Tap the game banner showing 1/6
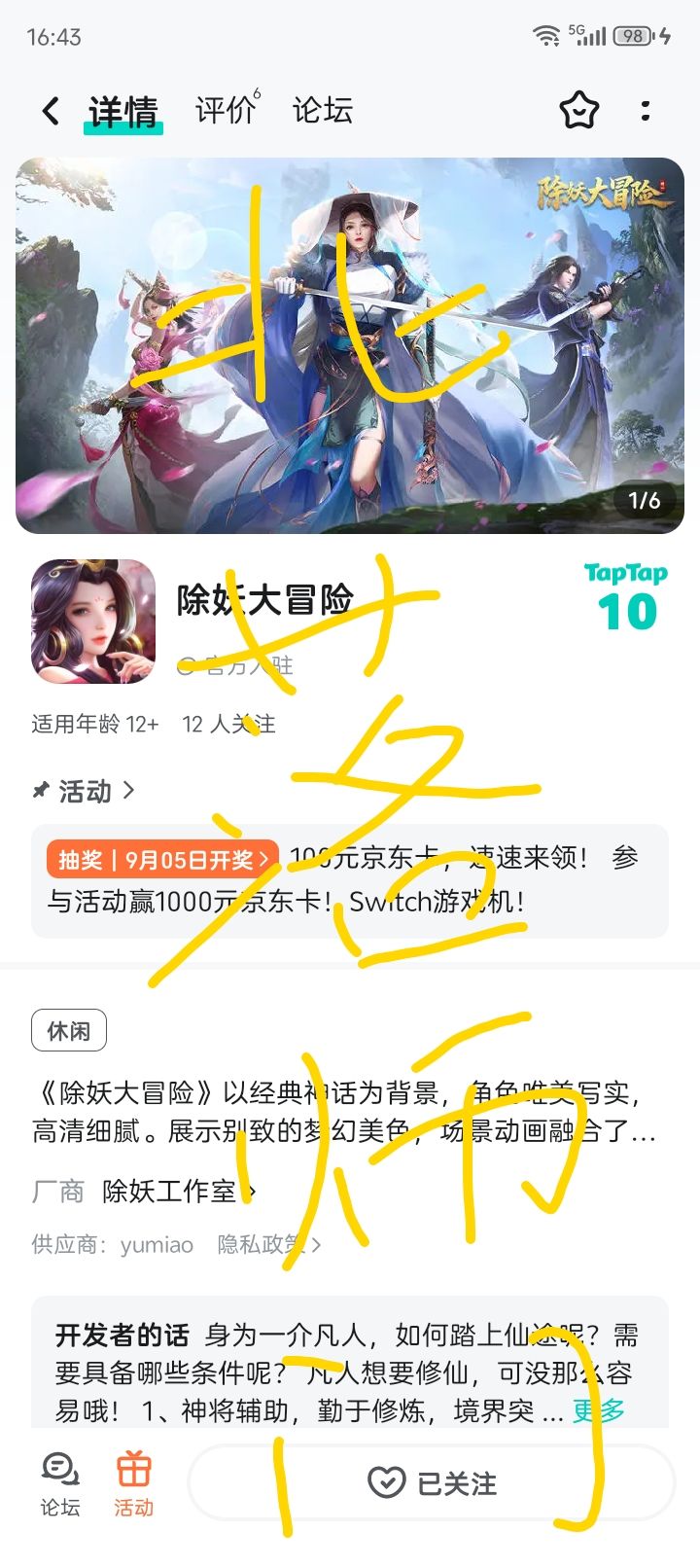Image resolution: width=700 pixels, height=1568 pixels. [x=350, y=342]
